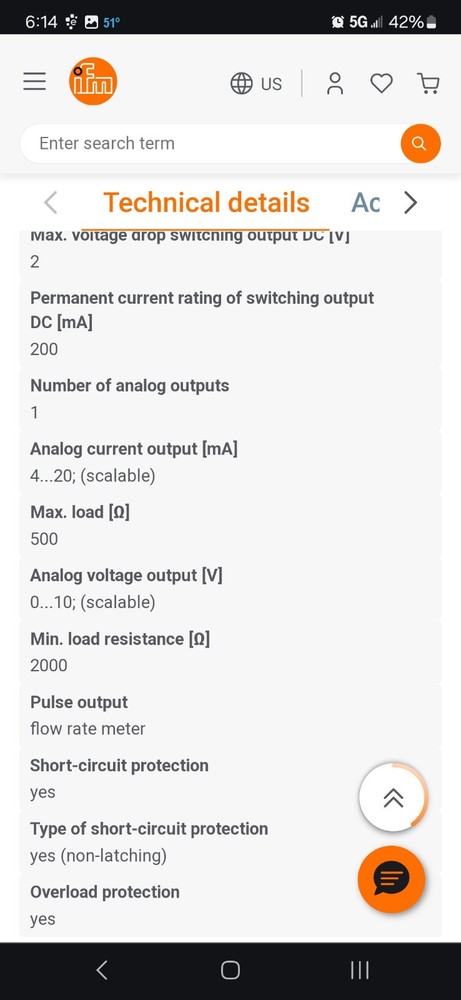The image size is (461, 1000).
Task: Jump back to top of page
Action: (x=393, y=797)
